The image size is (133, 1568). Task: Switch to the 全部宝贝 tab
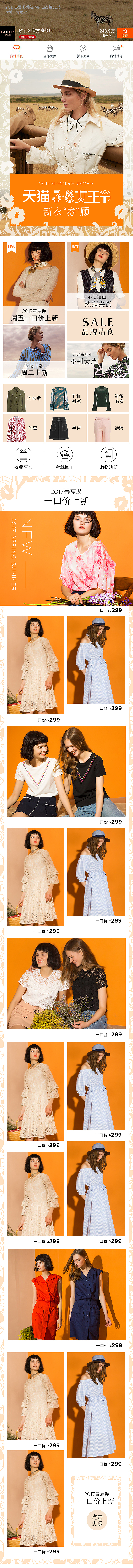[49, 51]
